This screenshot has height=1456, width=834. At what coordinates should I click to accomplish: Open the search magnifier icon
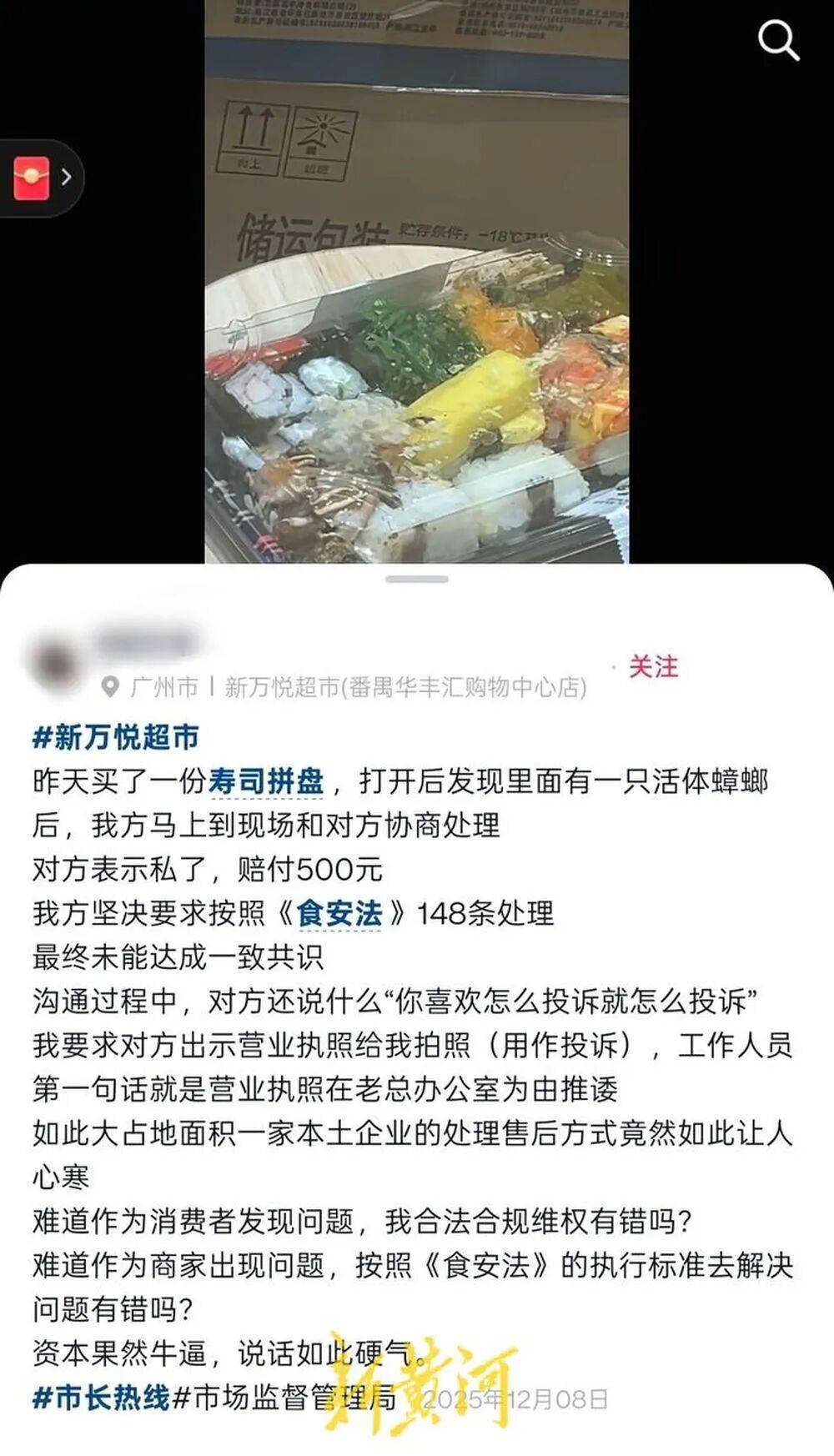pyautogui.click(x=777, y=40)
